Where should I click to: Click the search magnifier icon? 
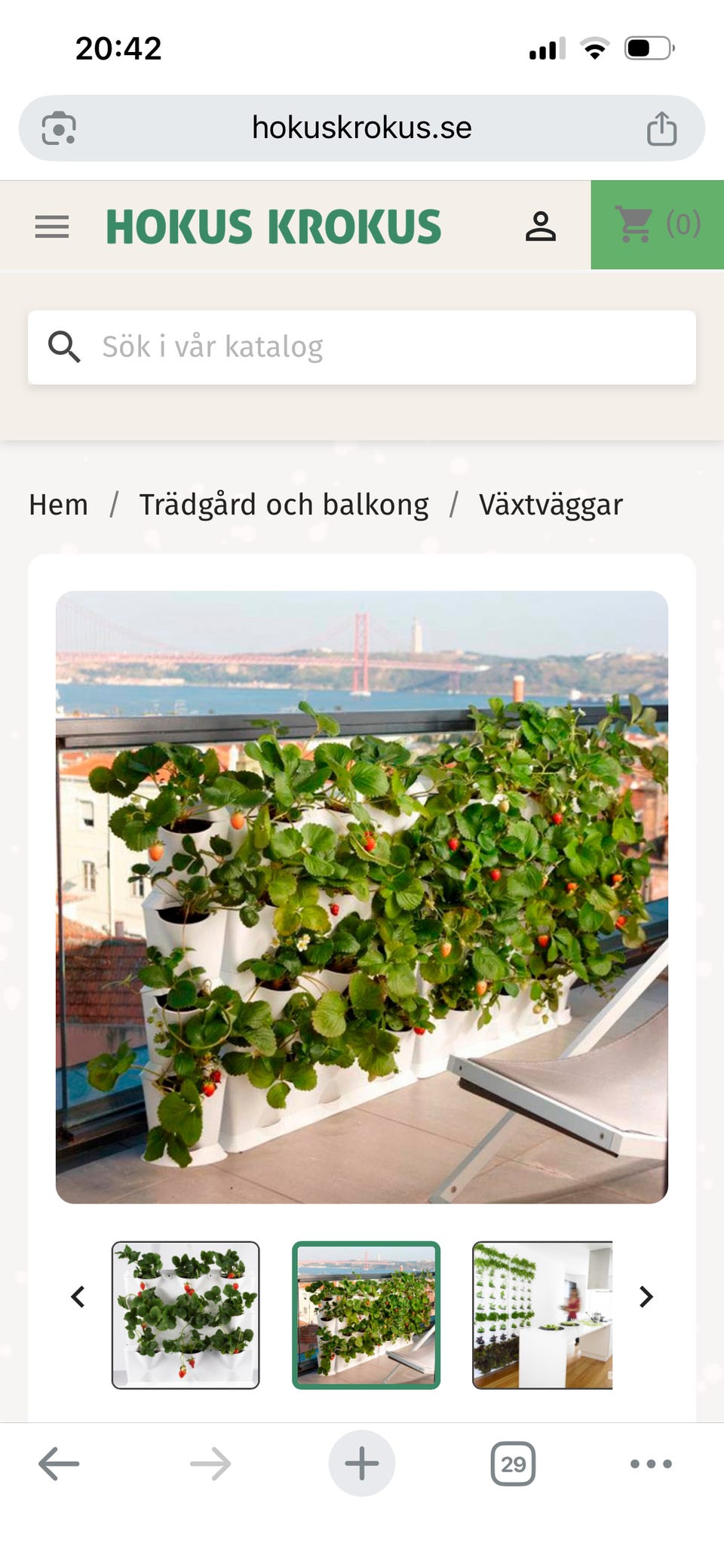[x=65, y=346]
